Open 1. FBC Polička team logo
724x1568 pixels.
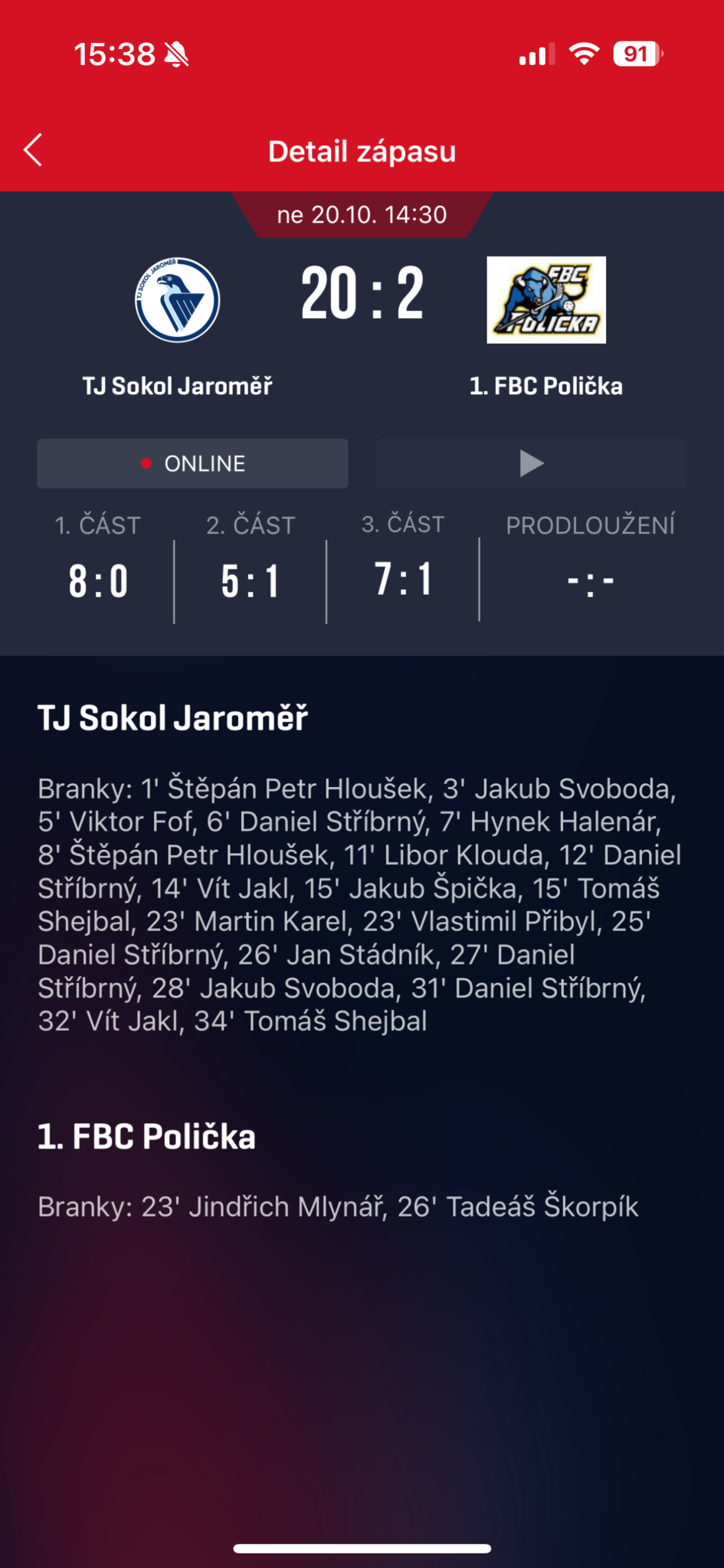click(546, 300)
